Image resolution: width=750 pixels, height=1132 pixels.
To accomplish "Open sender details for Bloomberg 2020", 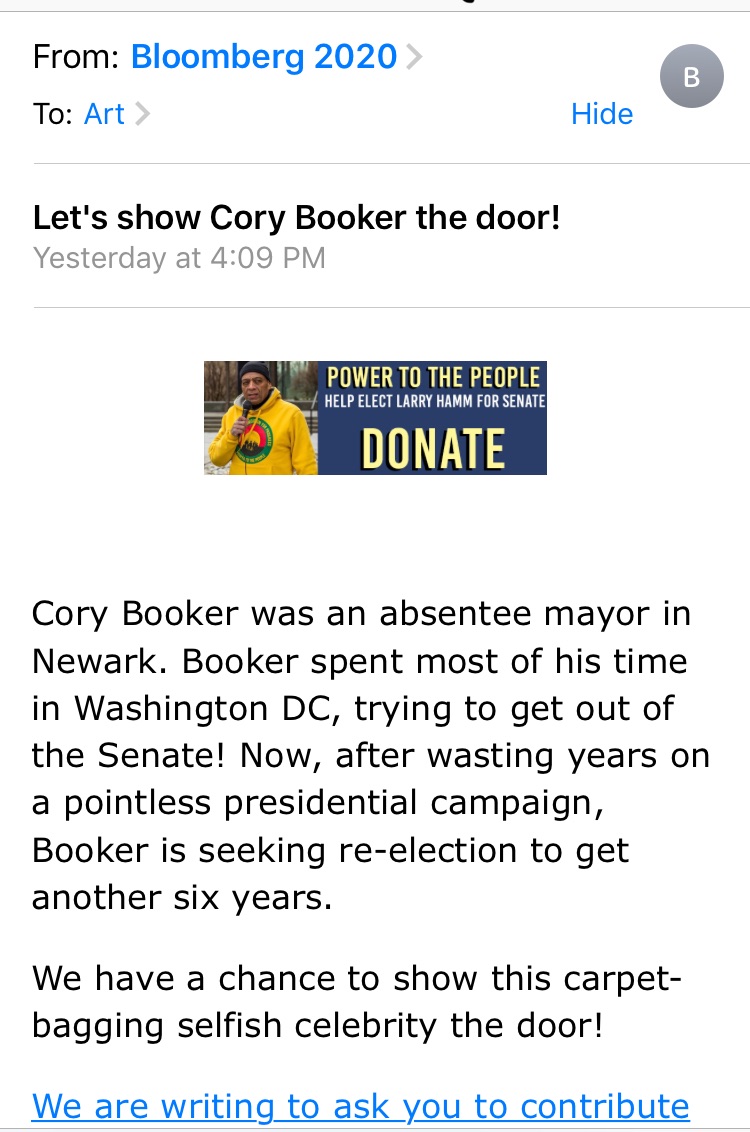I will coord(264,57).
